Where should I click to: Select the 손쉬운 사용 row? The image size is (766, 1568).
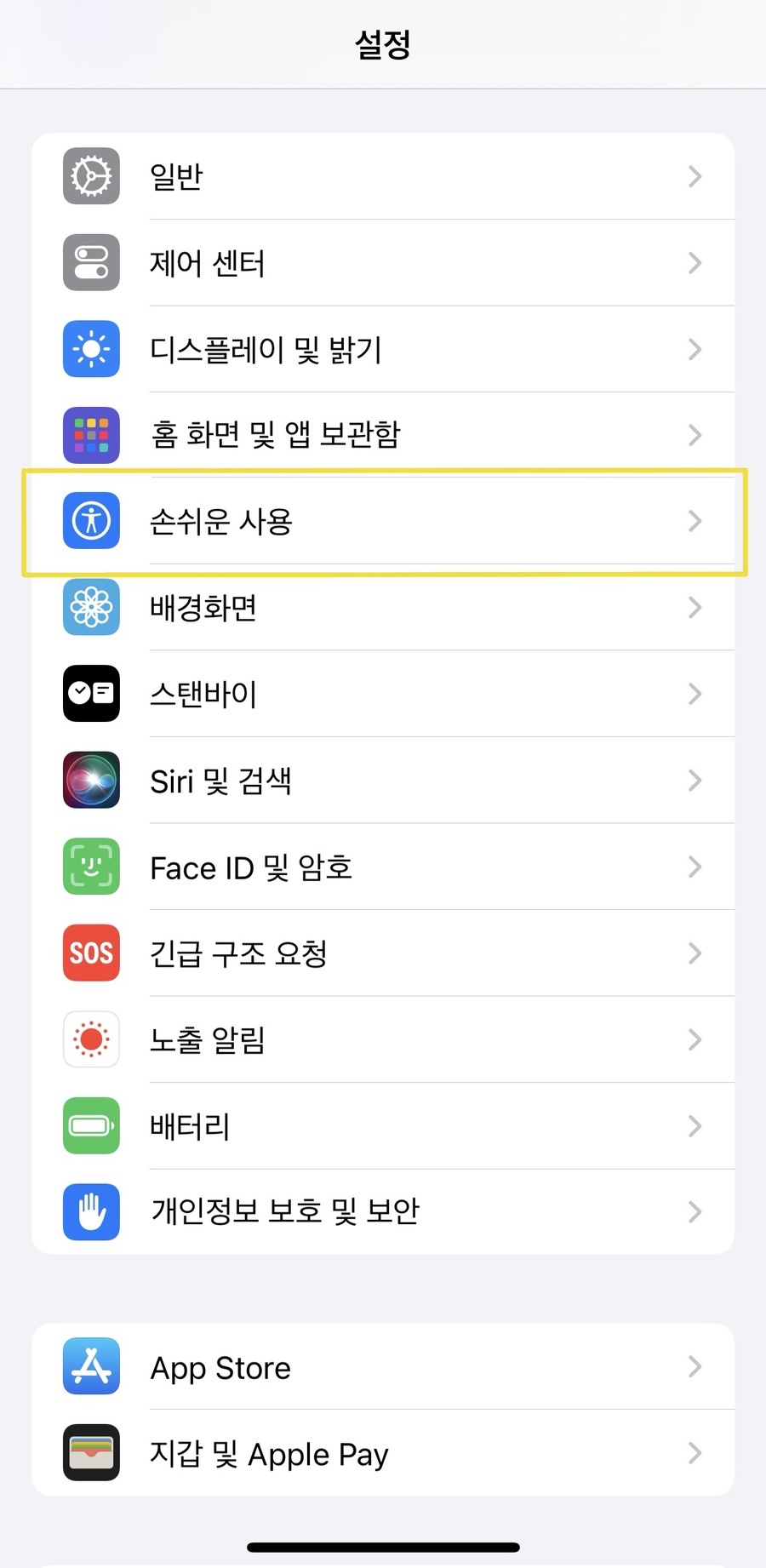pyautogui.click(x=383, y=521)
